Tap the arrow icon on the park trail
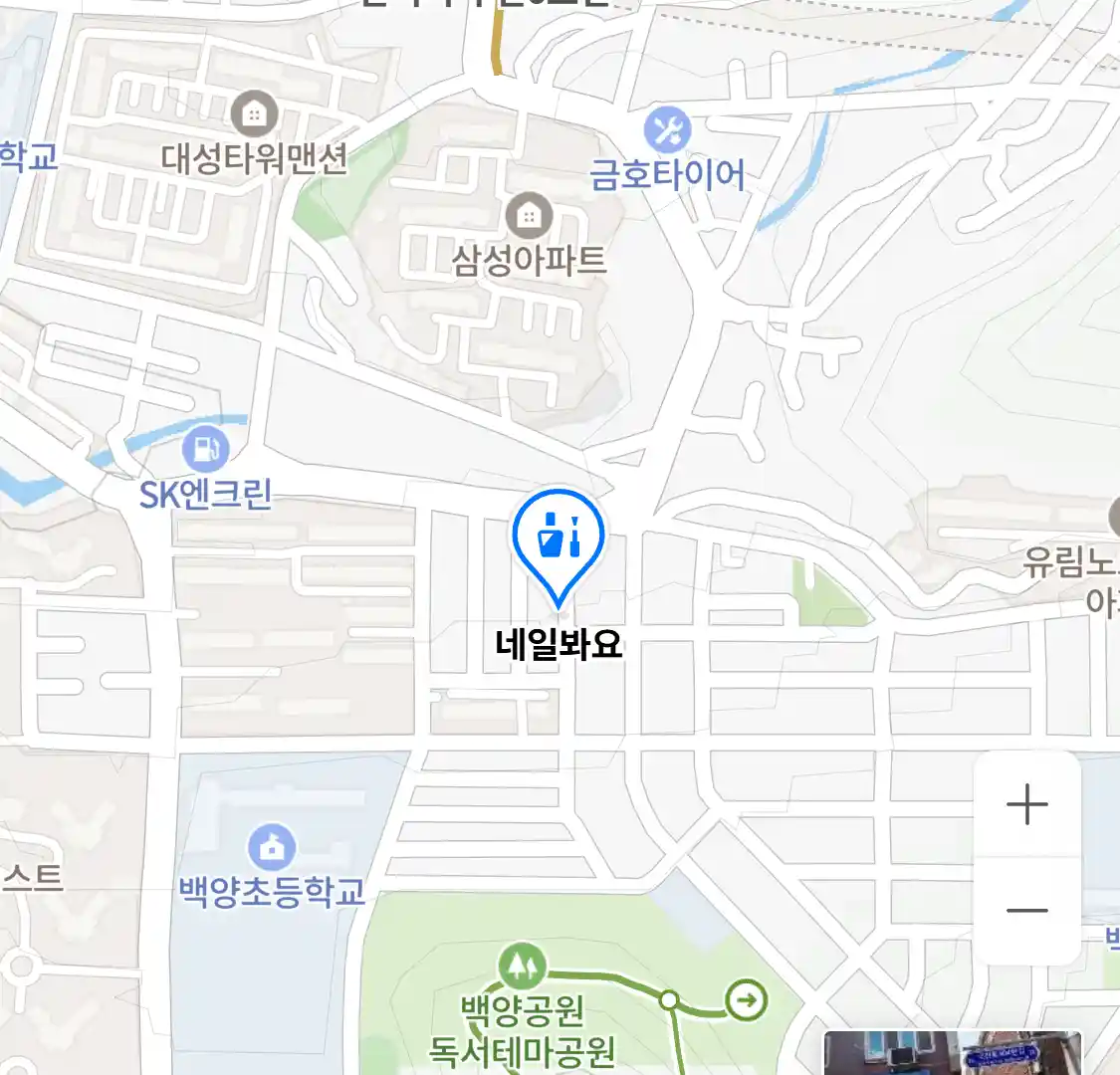This screenshot has height=1075, width=1120. tap(746, 999)
